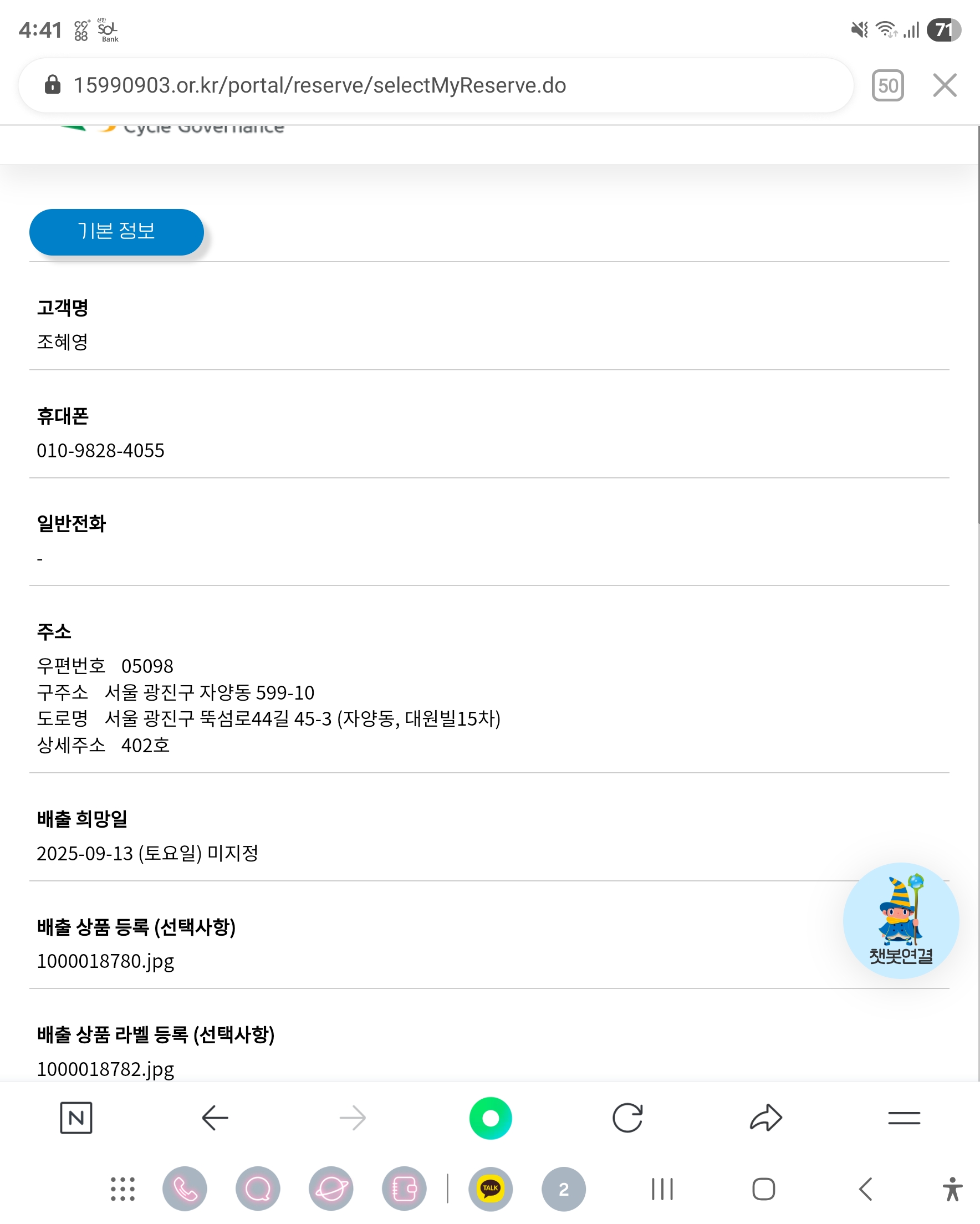Open the 챗봇연결 chatbot floating button
This screenshot has height=1224, width=980.
[x=901, y=921]
